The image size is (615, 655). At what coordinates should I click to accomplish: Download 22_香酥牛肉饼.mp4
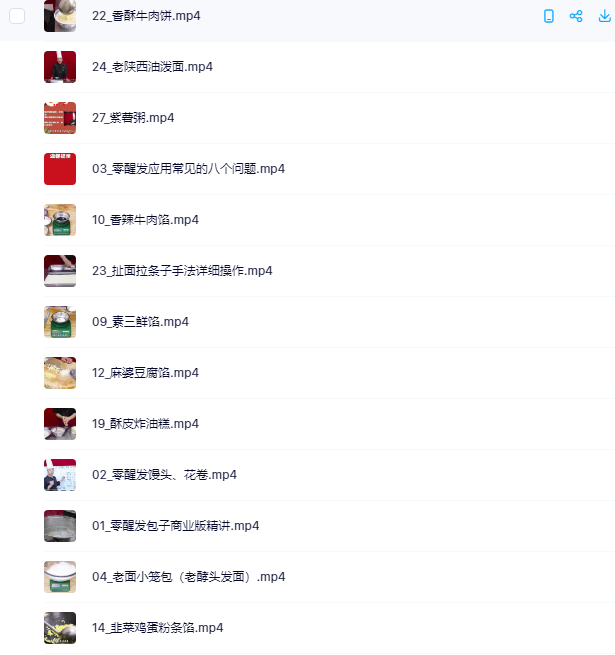pyautogui.click(x=603, y=16)
